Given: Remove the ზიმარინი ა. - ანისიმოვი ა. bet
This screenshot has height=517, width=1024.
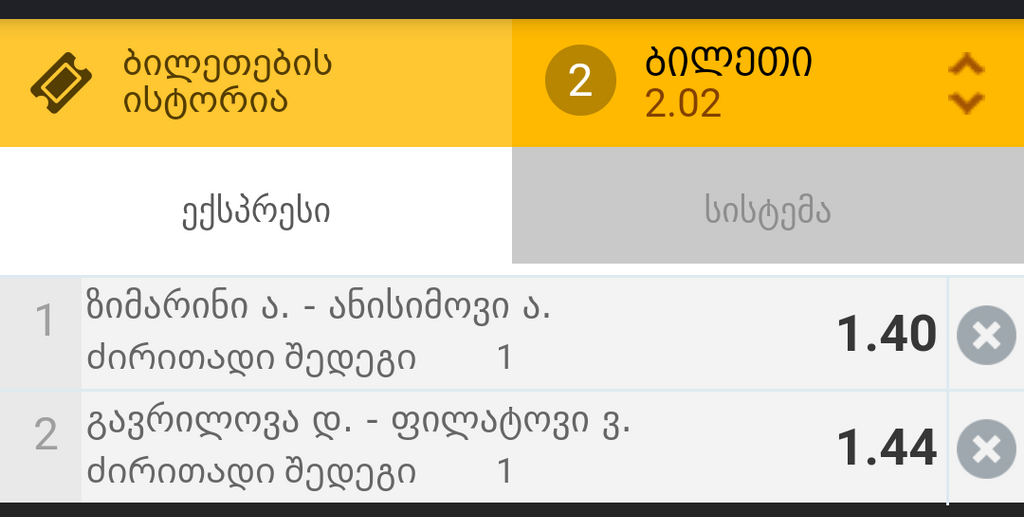Looking at the screenshot, I should [986, 335].
